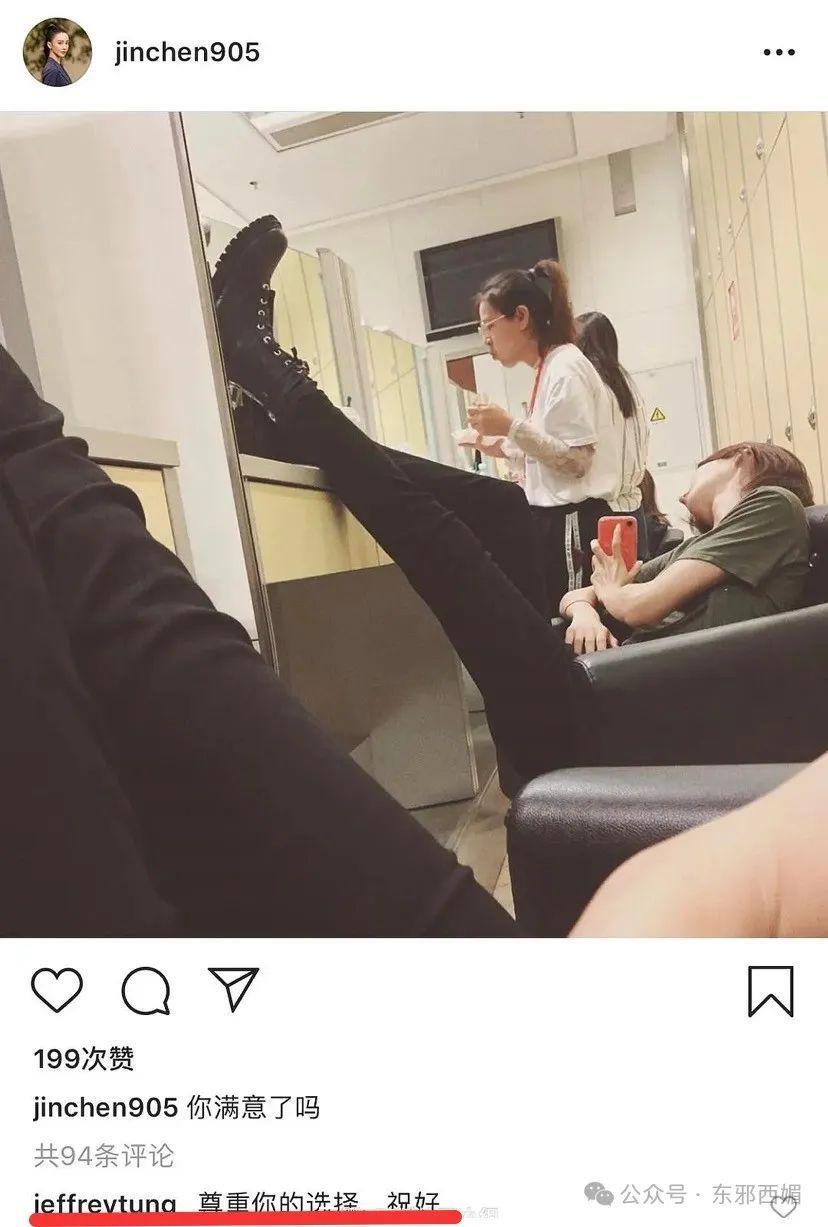View all 94 comments

pyautogui.click(x=104, y=1156)
